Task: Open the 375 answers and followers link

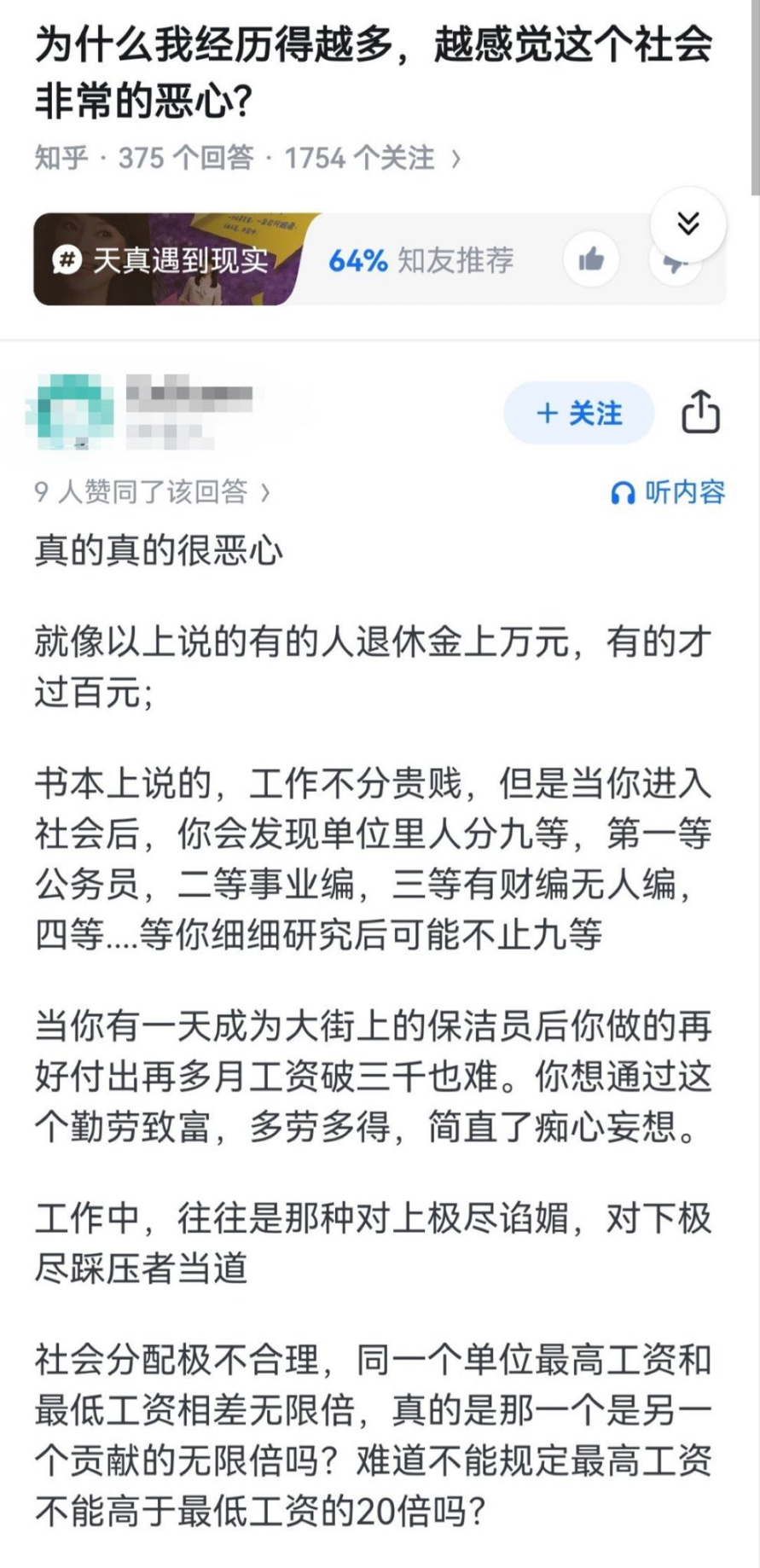Action: 247,158
